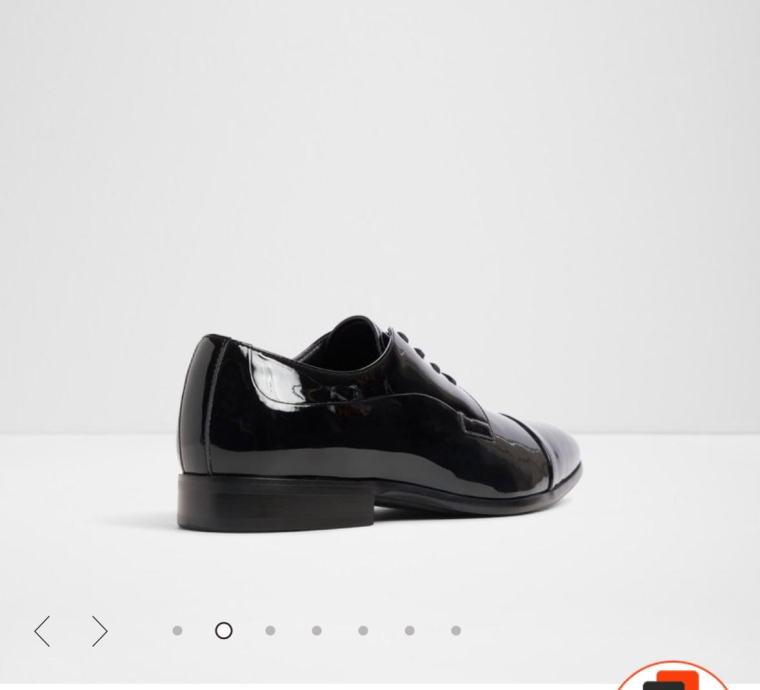Go to the previous product image
This screenshot has width=760, height=690.
click(x=42, y=631)
